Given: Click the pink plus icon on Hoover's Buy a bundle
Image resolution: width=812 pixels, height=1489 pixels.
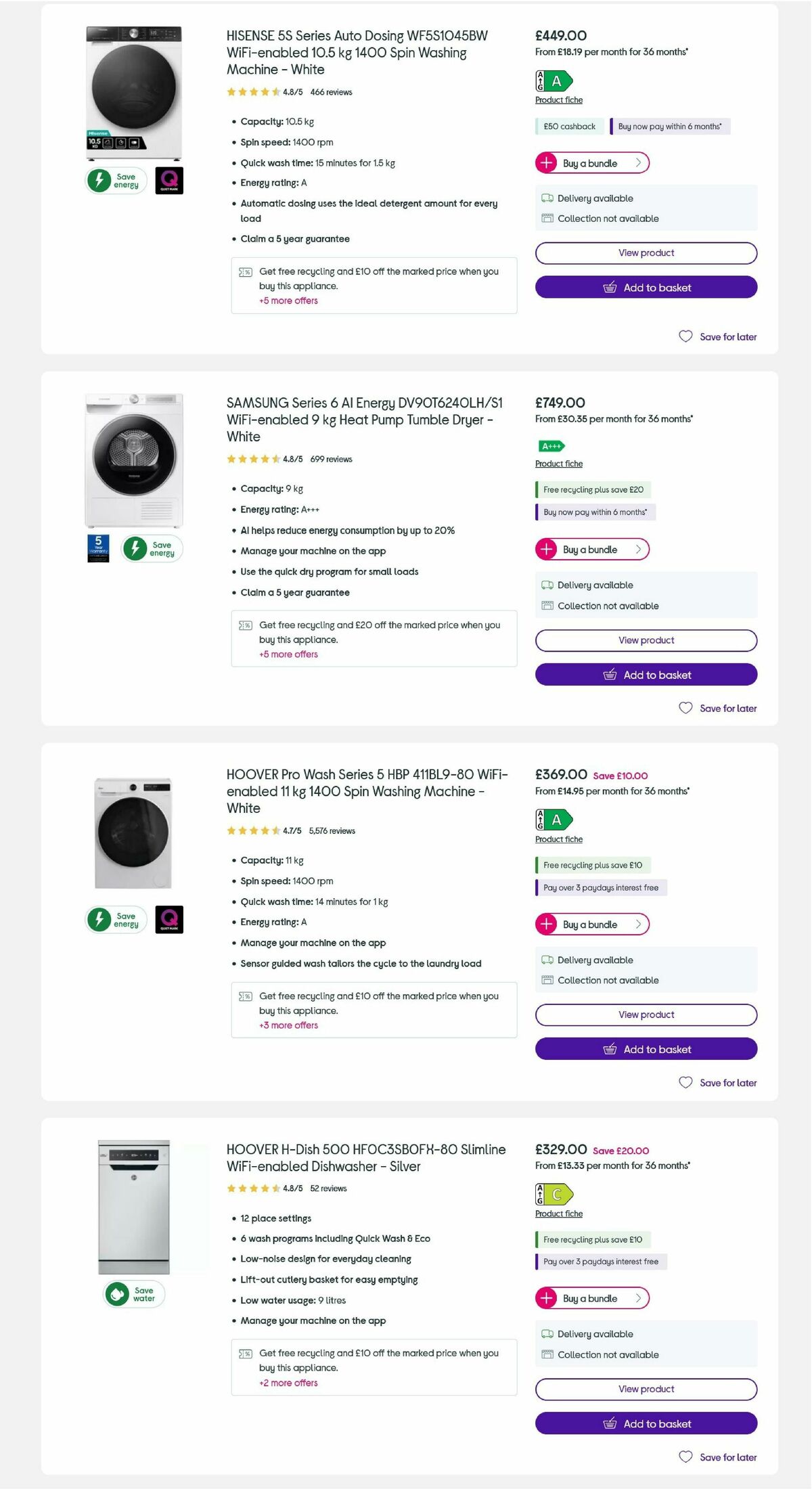Looking at the screenshot, I should 546,924.
